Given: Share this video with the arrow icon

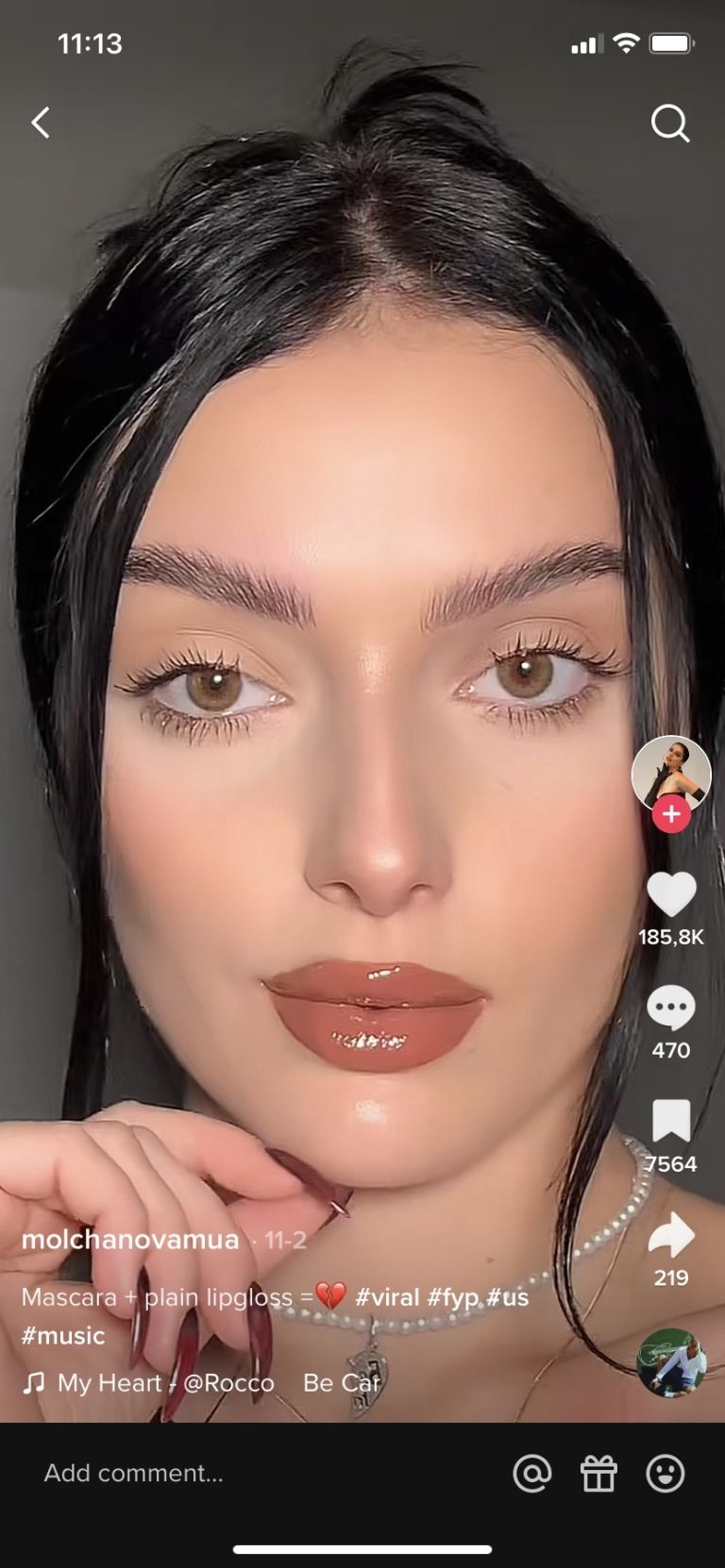Looking at the screenshot, I should coord(671,1235).
